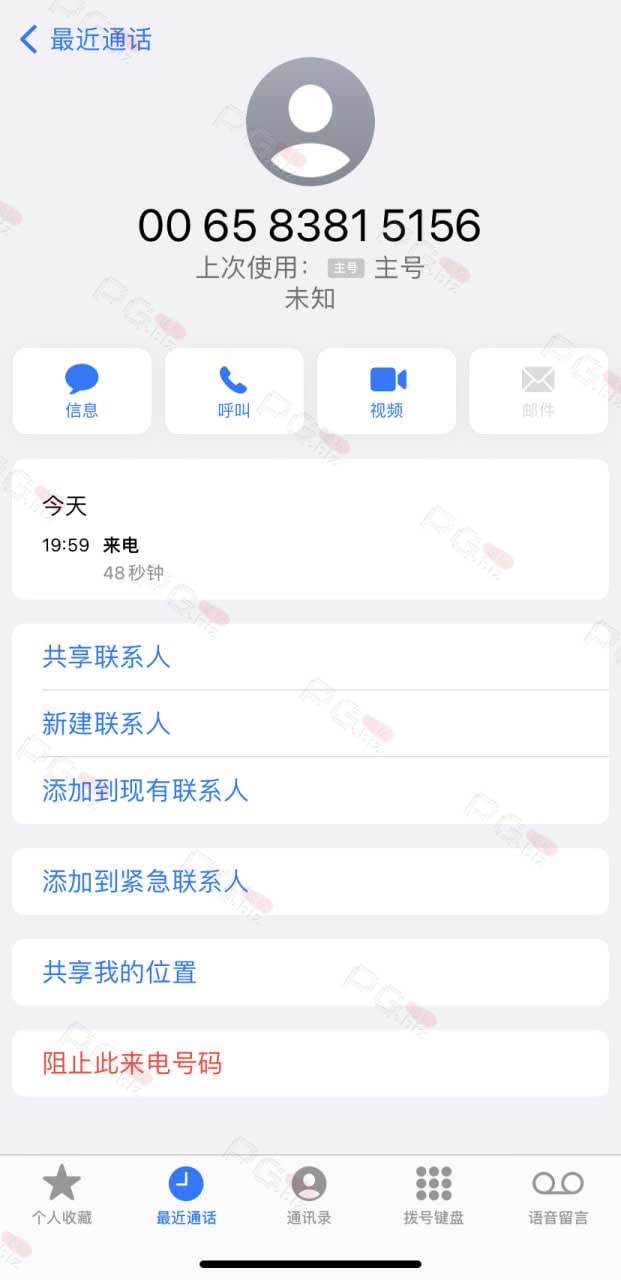Switch to the 语音留言 tab
Viewport: 621px width, 1280px height.
558,1195
